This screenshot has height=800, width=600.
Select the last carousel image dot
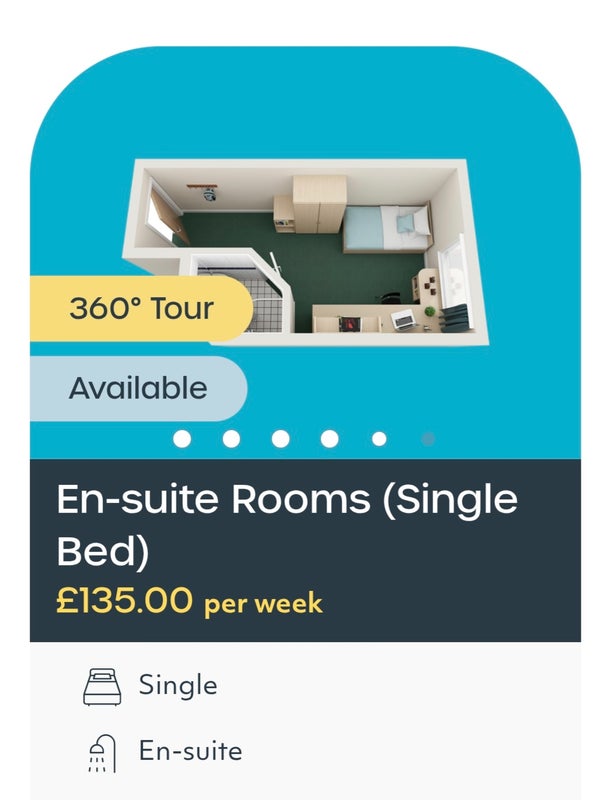(428, 439)
